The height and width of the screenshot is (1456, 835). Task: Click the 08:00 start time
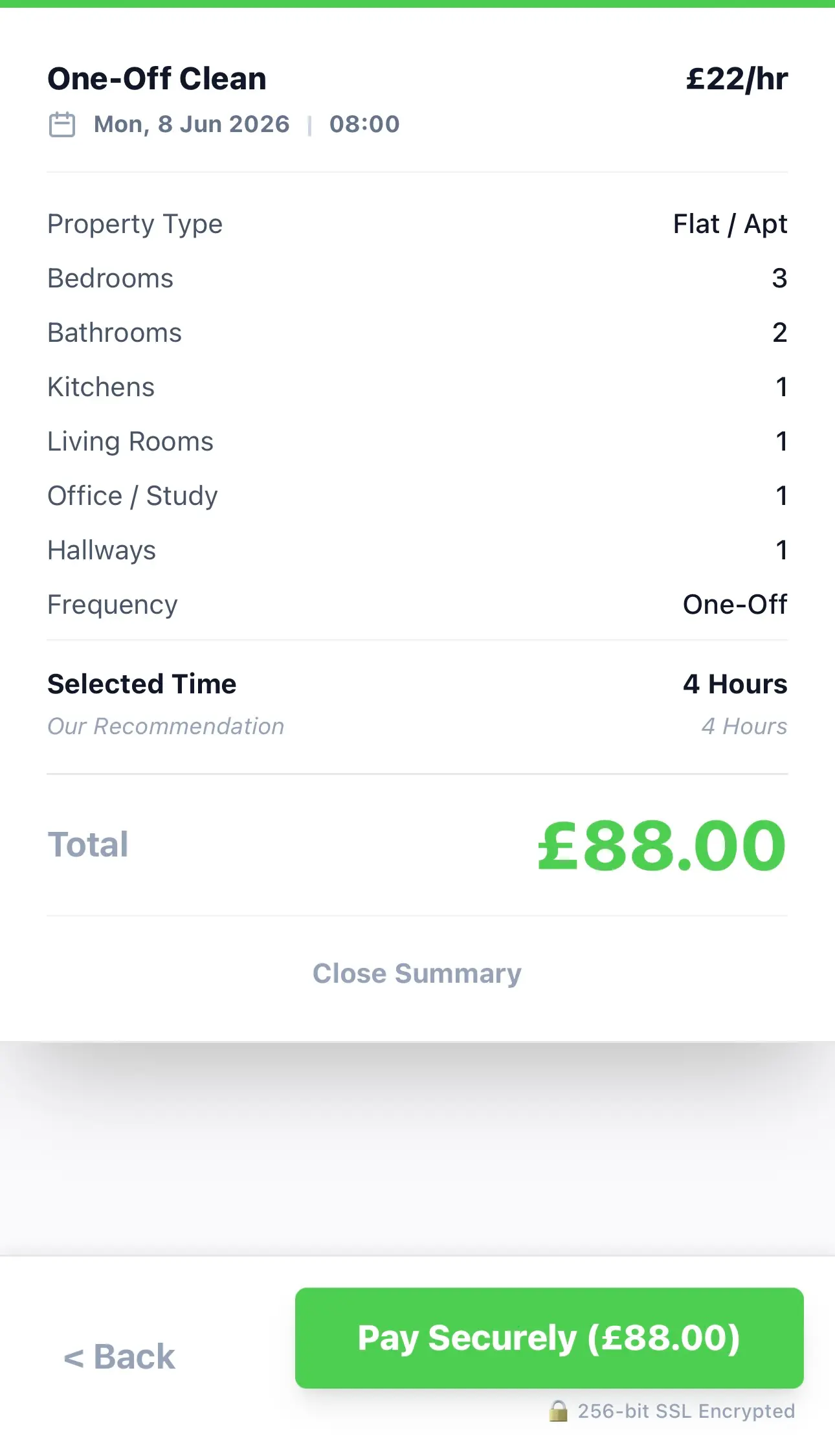pyautogui.click(x=365, y=124)
